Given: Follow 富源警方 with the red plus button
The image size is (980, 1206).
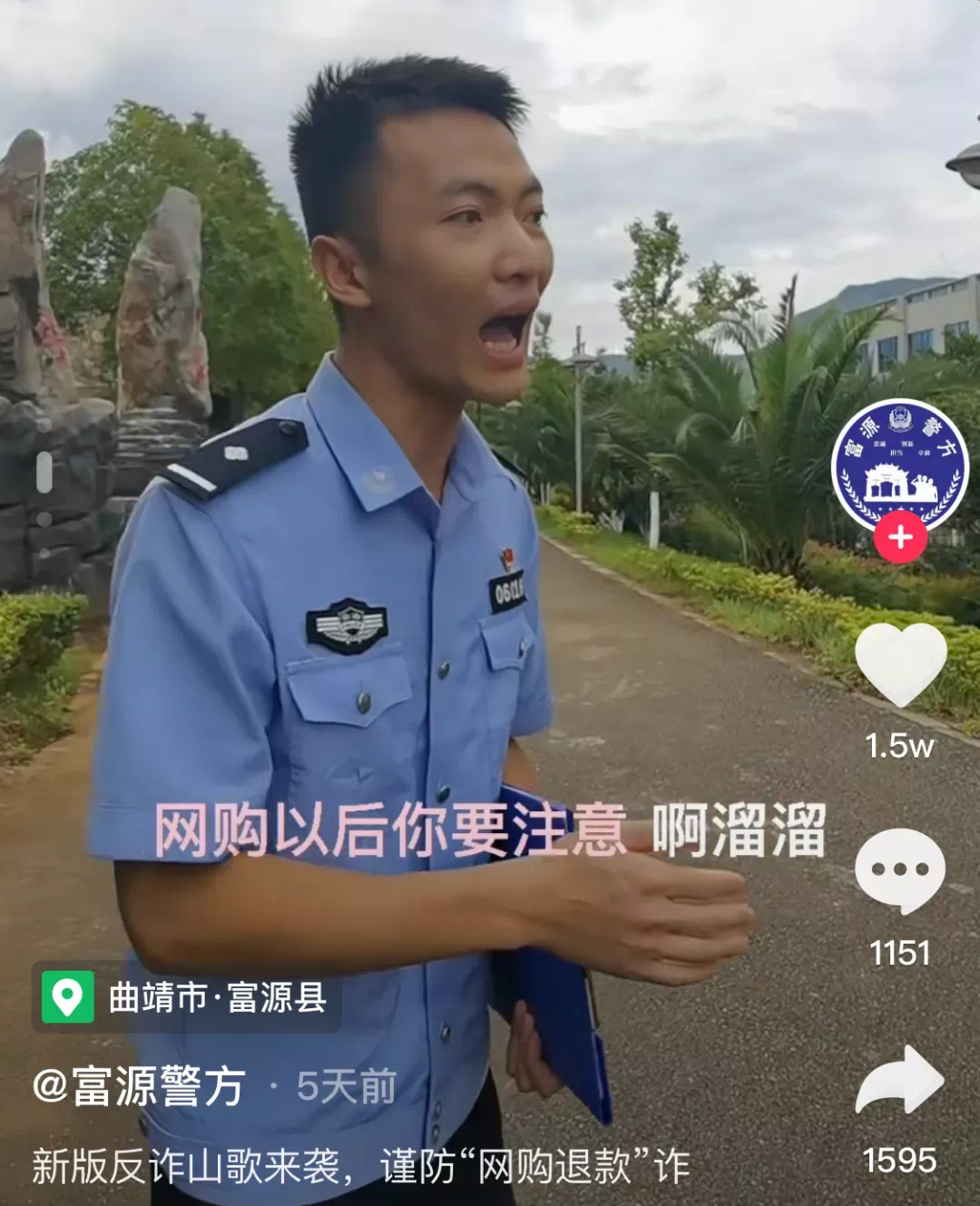Looking at the screenshot, I should click(900, 537).
